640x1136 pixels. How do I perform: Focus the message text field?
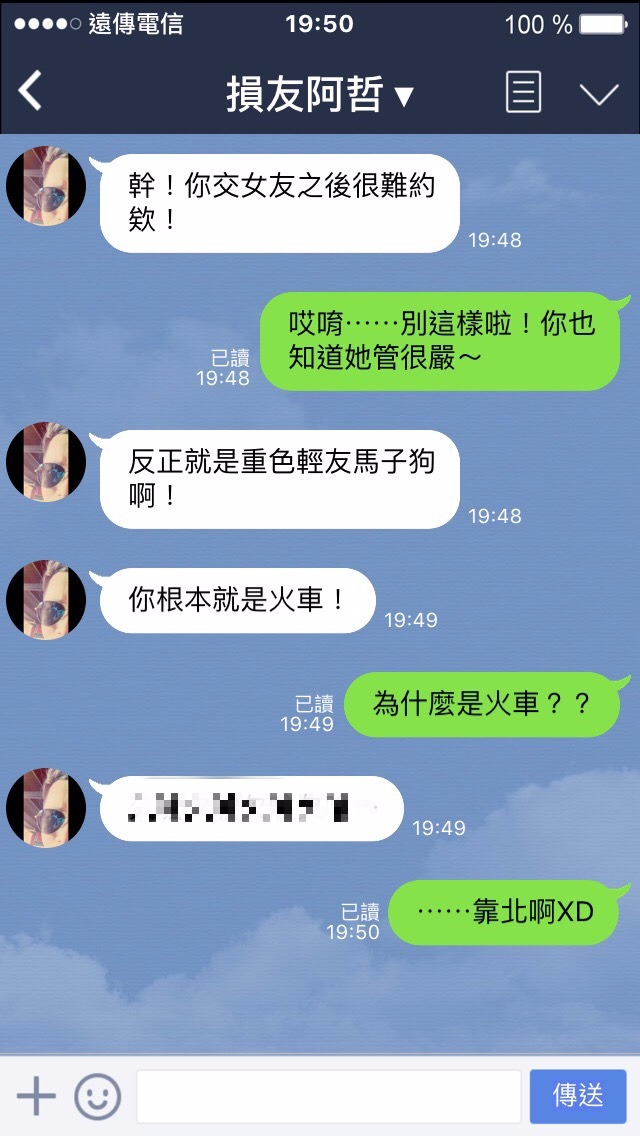(x=328, y=1096)
